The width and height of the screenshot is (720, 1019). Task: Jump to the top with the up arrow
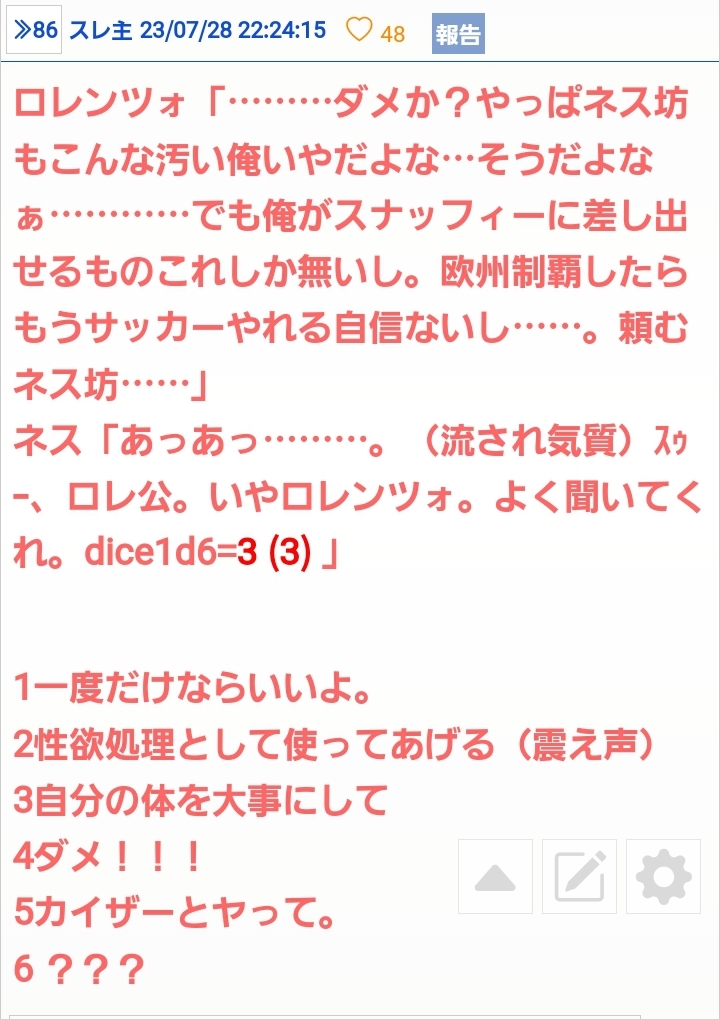(x=495, y=877)
